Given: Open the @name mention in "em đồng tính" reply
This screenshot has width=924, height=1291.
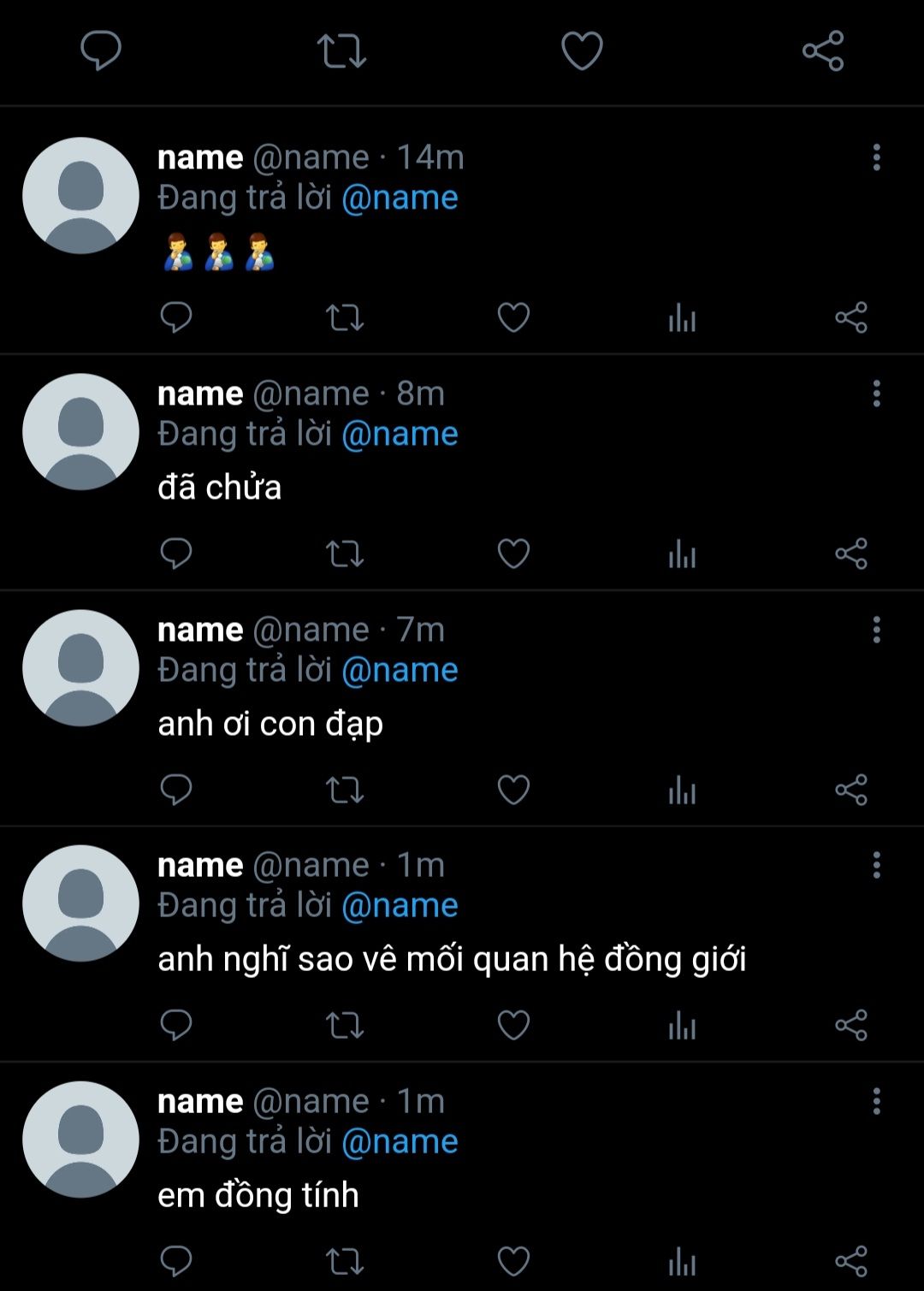Looking at the screenshot, I should (400, 1141).
